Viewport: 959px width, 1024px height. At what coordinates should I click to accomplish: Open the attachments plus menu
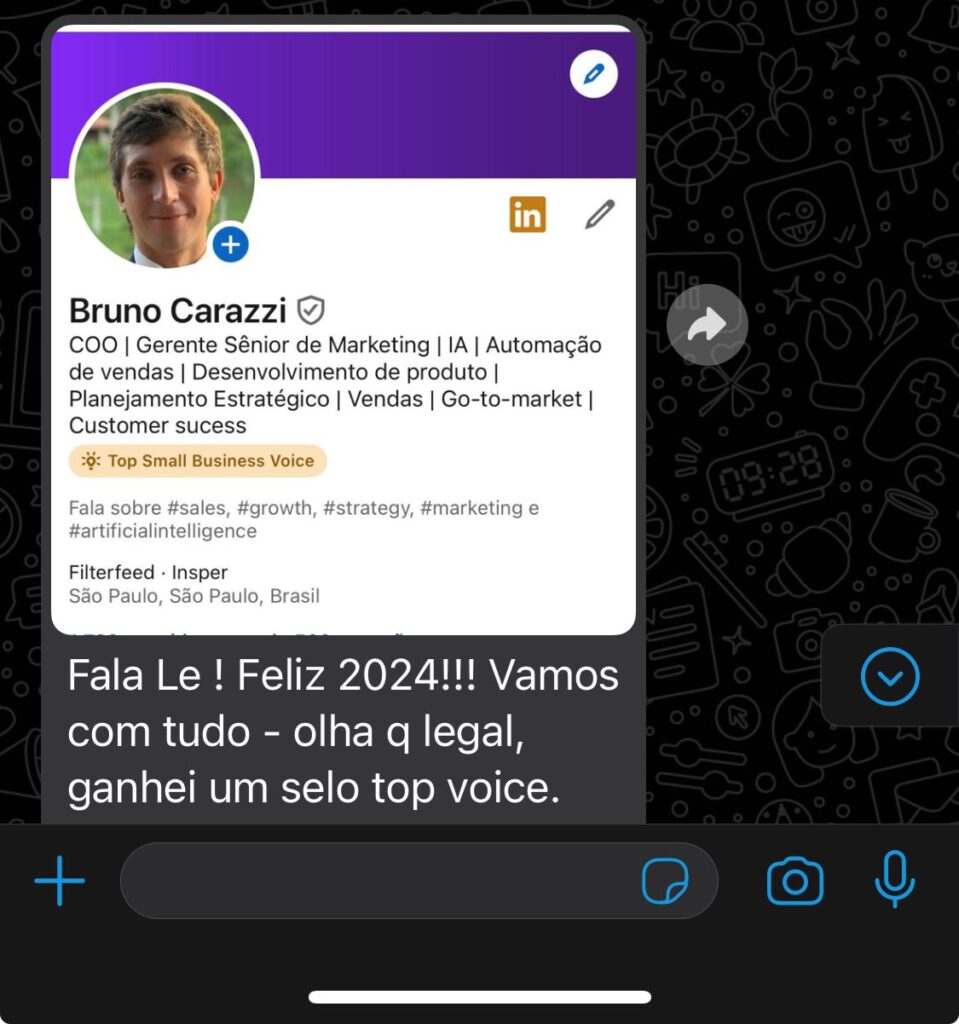coord(60,881)
